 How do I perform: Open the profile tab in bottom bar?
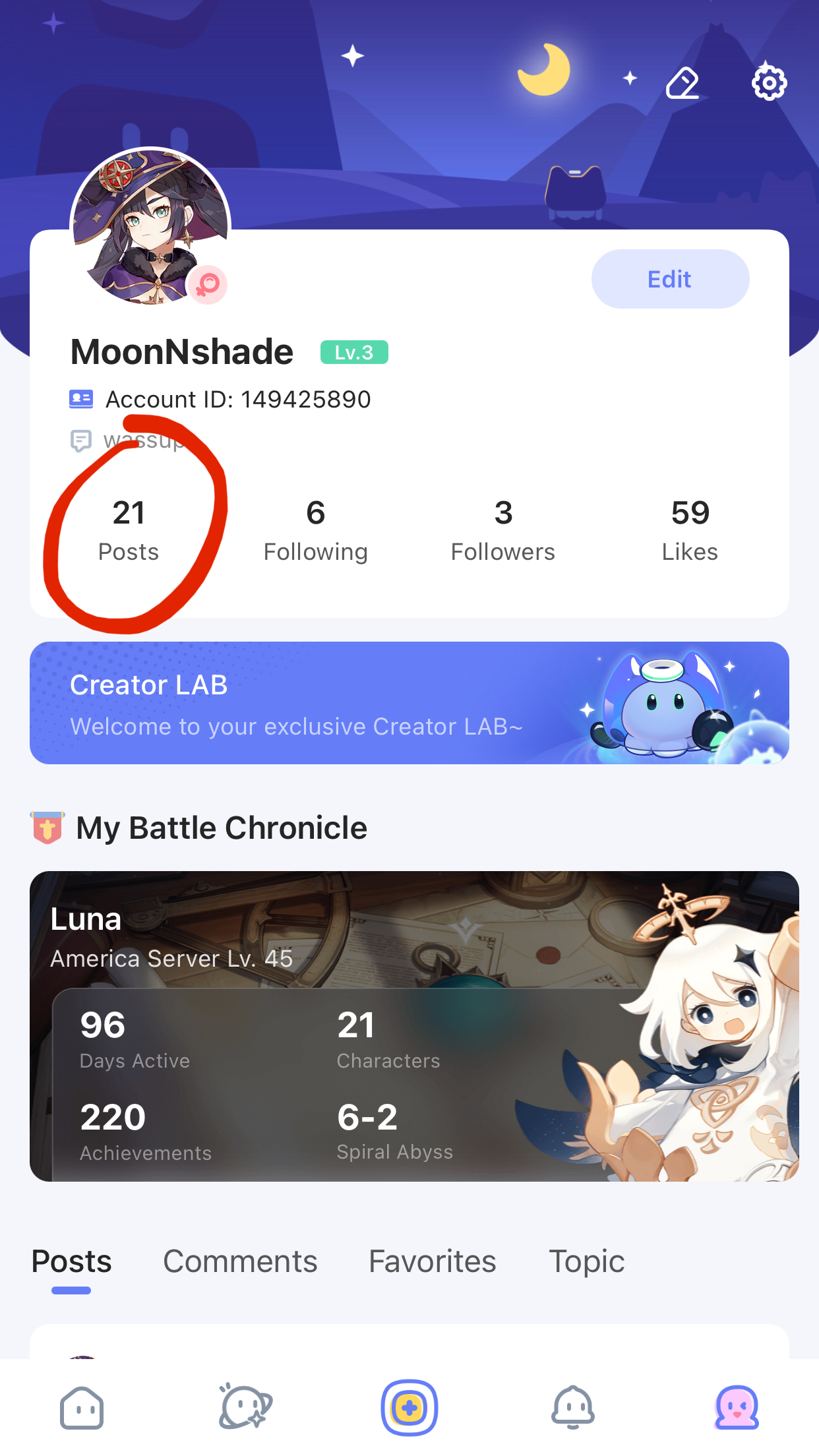pos(736,1407)
